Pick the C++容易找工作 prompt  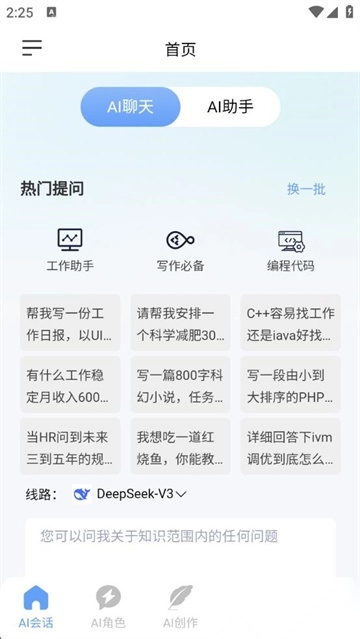click(291, 322)
